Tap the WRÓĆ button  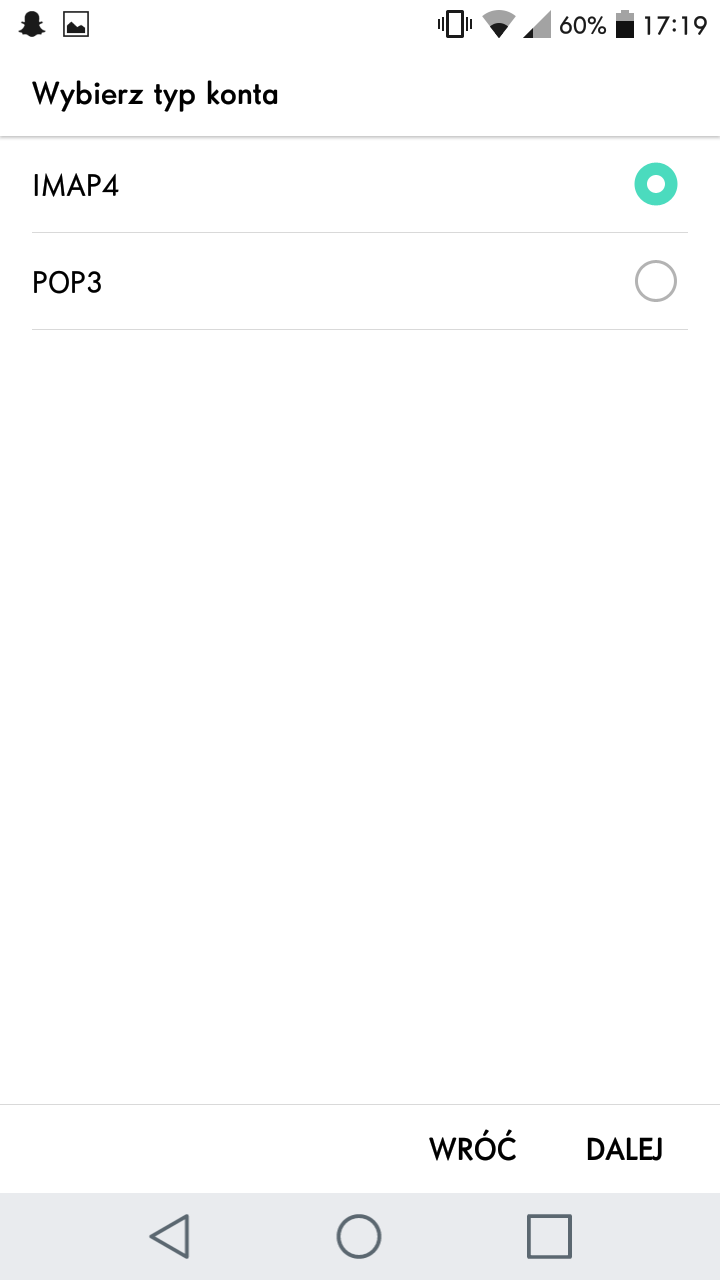(x=472, y=1149)
